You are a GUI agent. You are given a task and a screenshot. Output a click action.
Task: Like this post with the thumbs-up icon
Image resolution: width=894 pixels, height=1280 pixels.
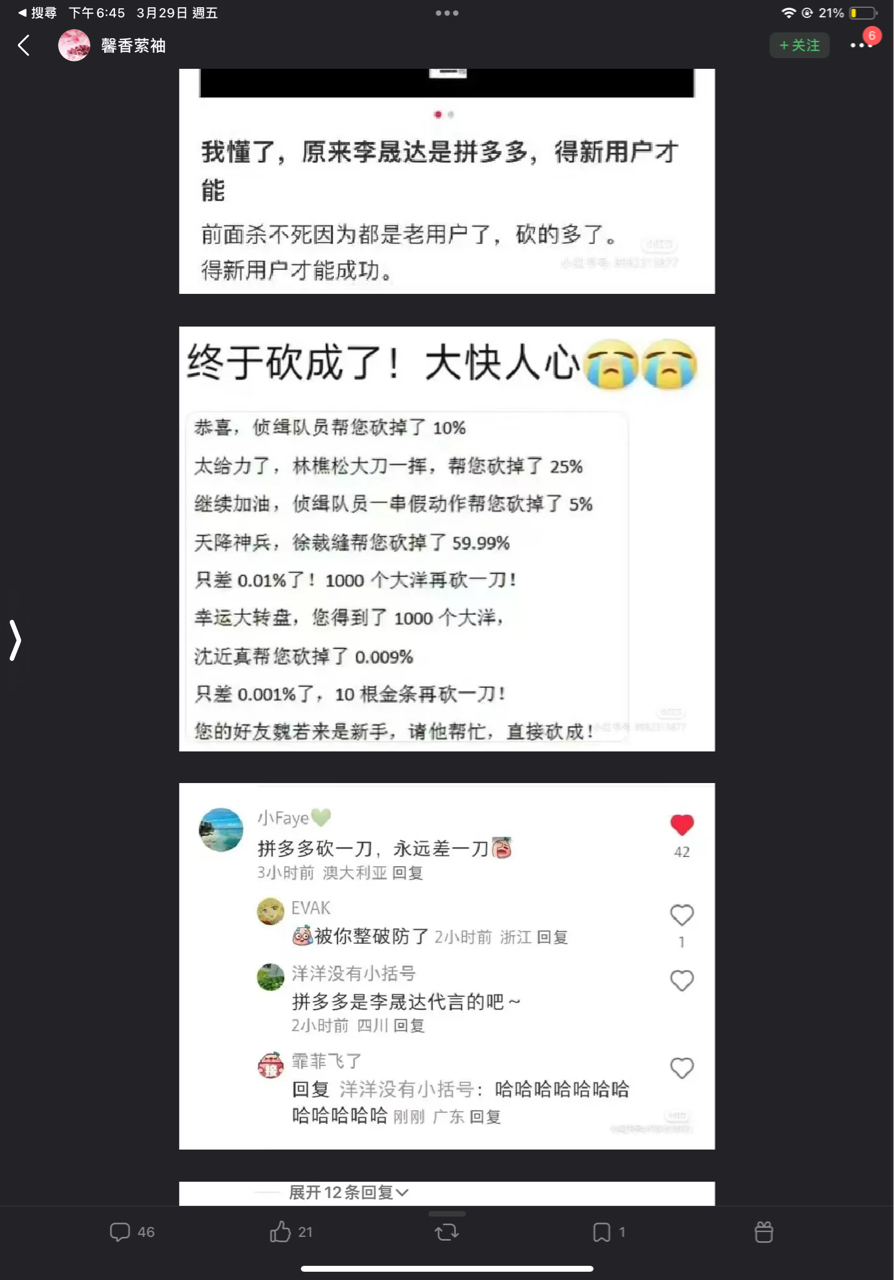(x=291, y=1232)
